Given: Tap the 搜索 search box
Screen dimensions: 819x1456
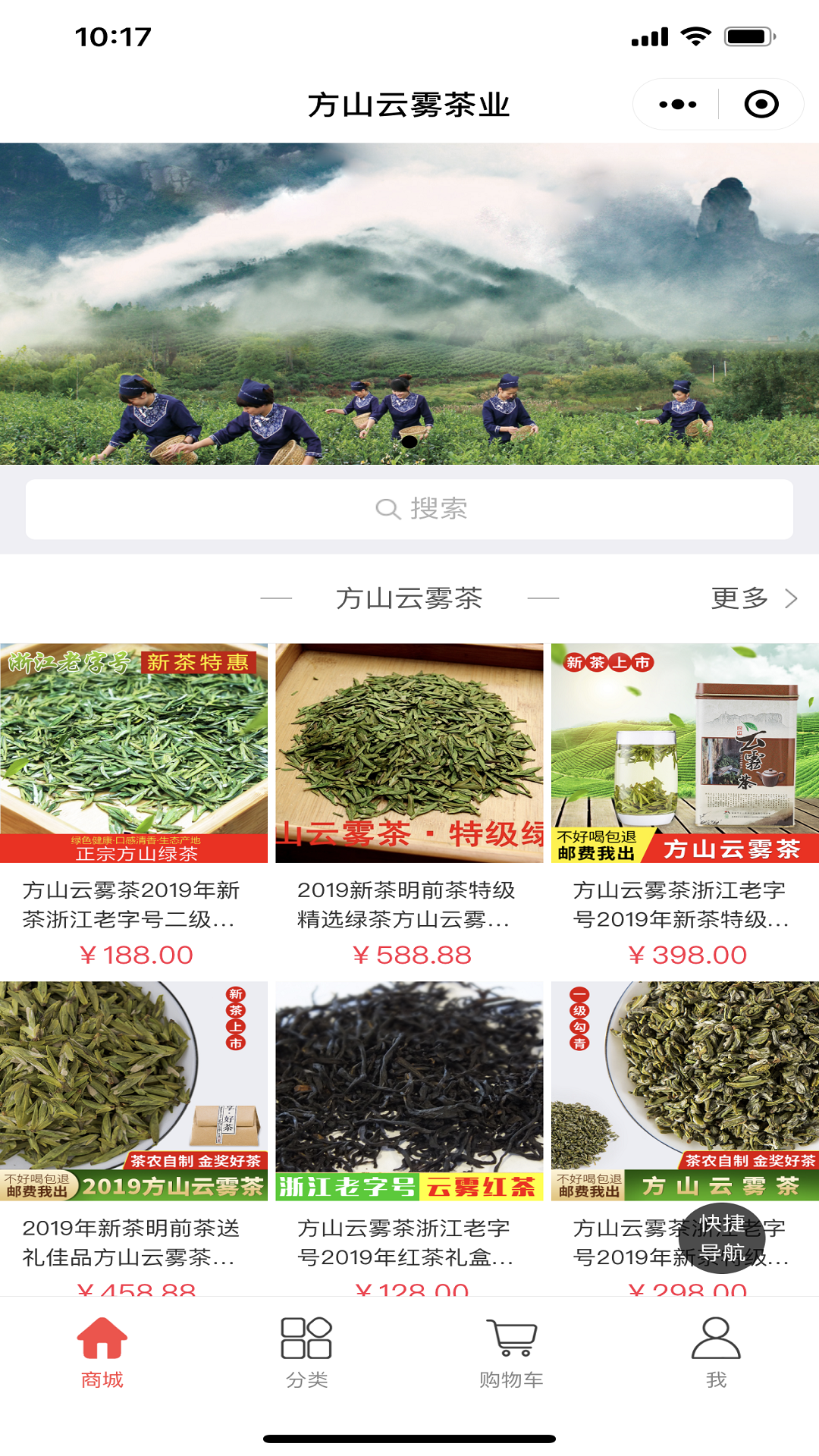Looking at the screenshot, I should 409,509.
